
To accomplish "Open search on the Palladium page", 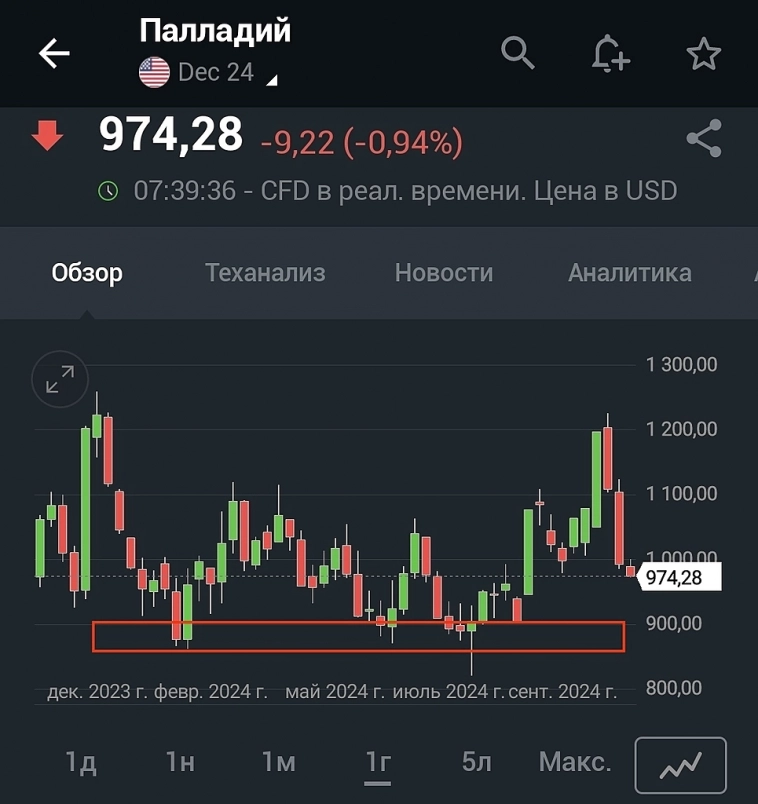I will 518,54.
